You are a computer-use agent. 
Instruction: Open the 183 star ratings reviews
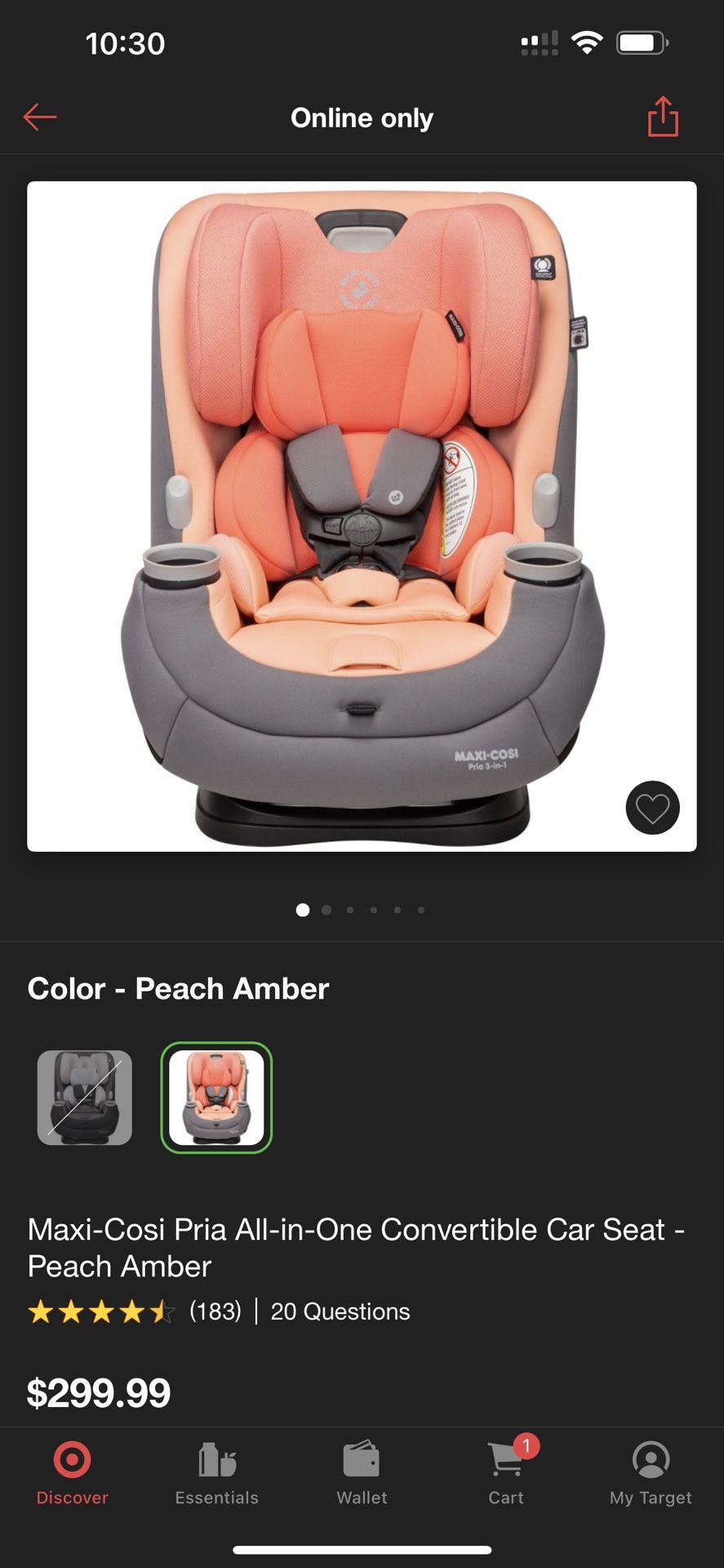click(x=135, y=1312)
